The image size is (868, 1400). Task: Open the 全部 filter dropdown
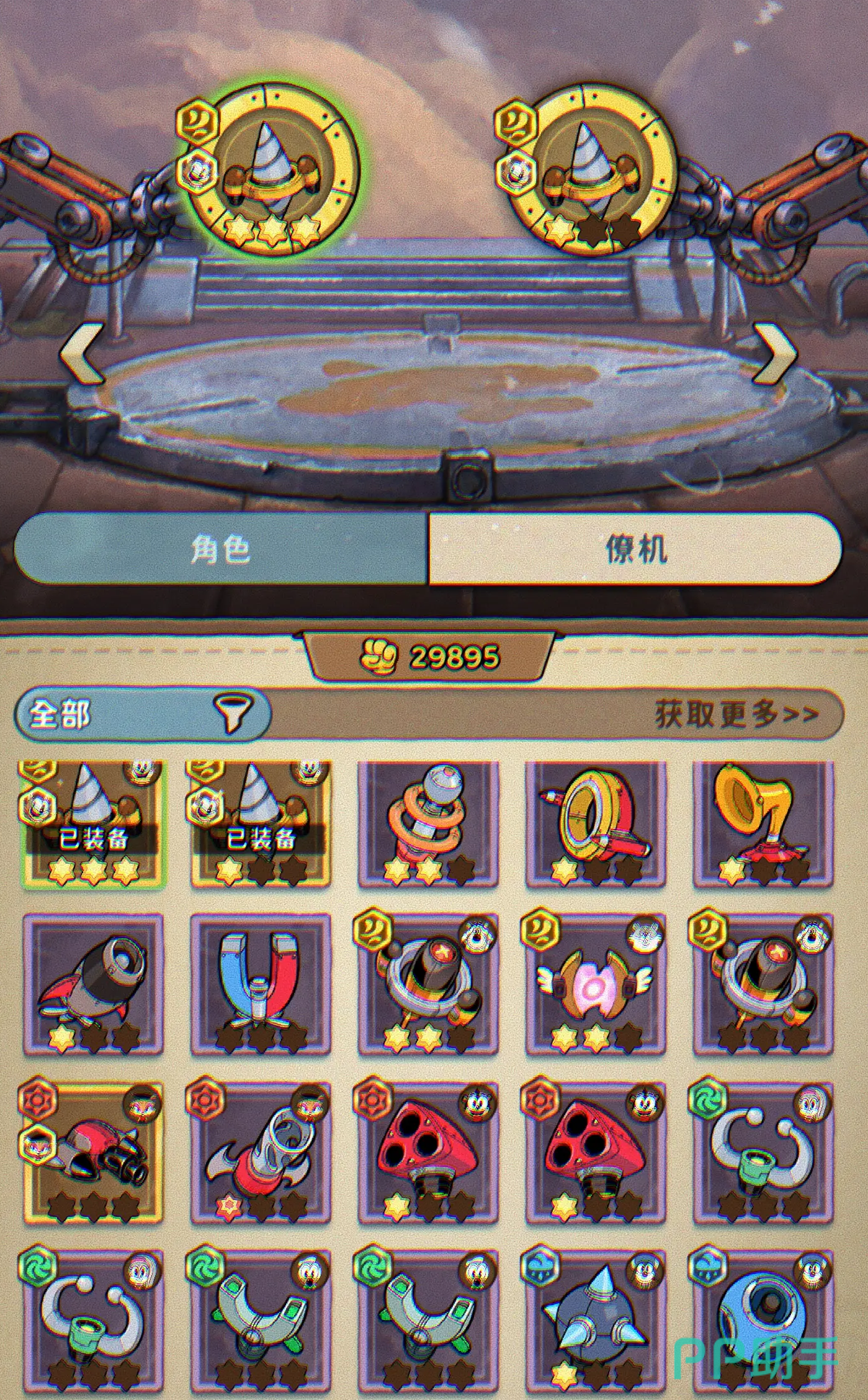point(143,714)
